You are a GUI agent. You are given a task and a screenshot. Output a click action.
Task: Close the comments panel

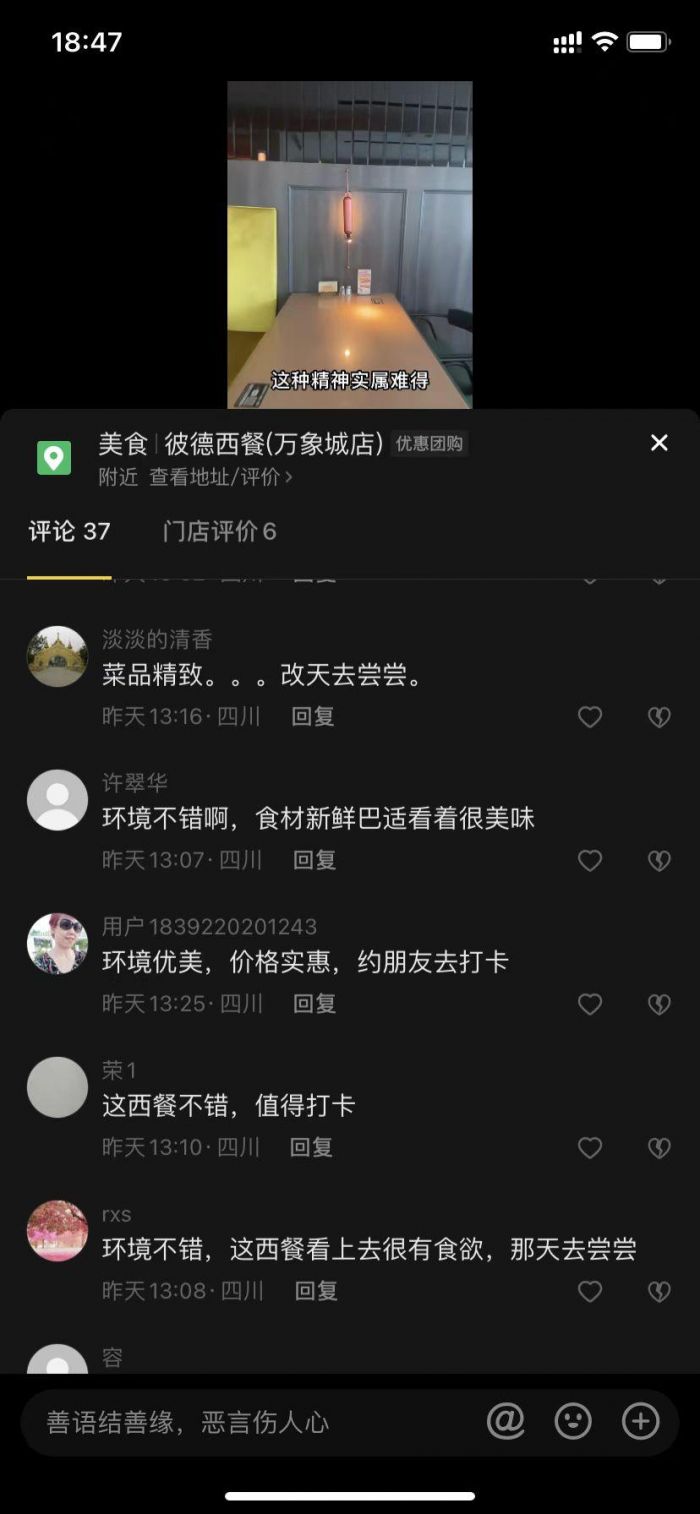[x=659, y=443]
